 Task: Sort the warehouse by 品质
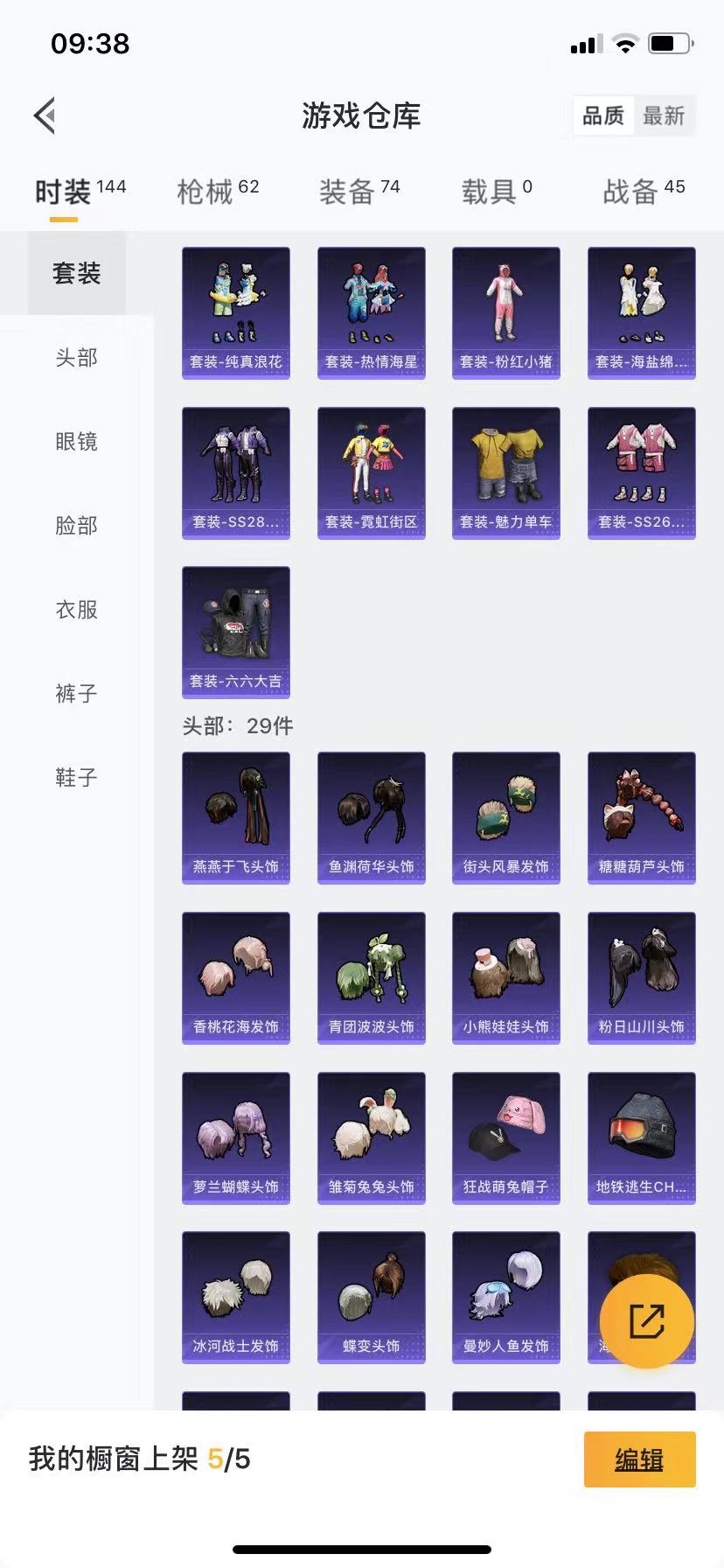pyautogui.click(x=603, y=115)
